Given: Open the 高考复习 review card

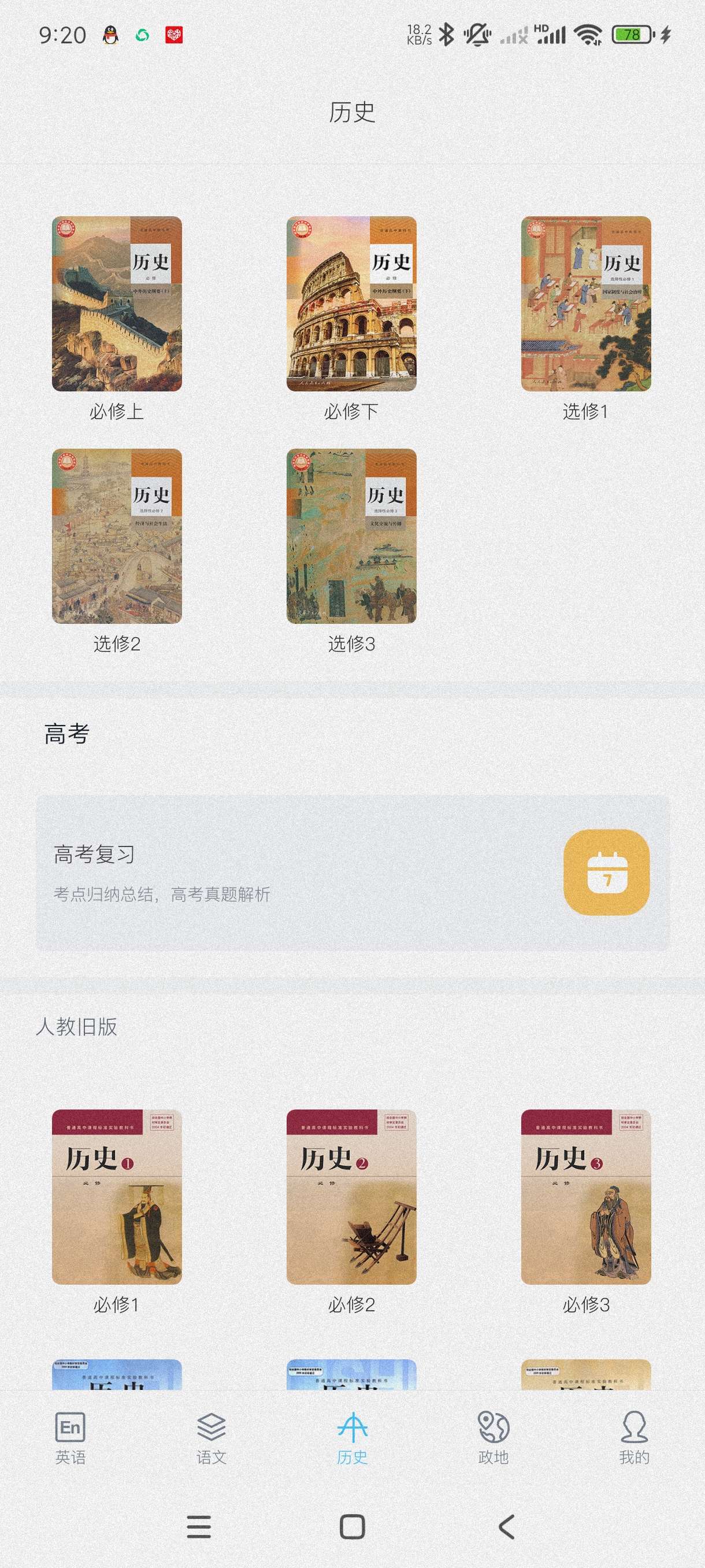Looking at the screenshot, I should [353, 872].
